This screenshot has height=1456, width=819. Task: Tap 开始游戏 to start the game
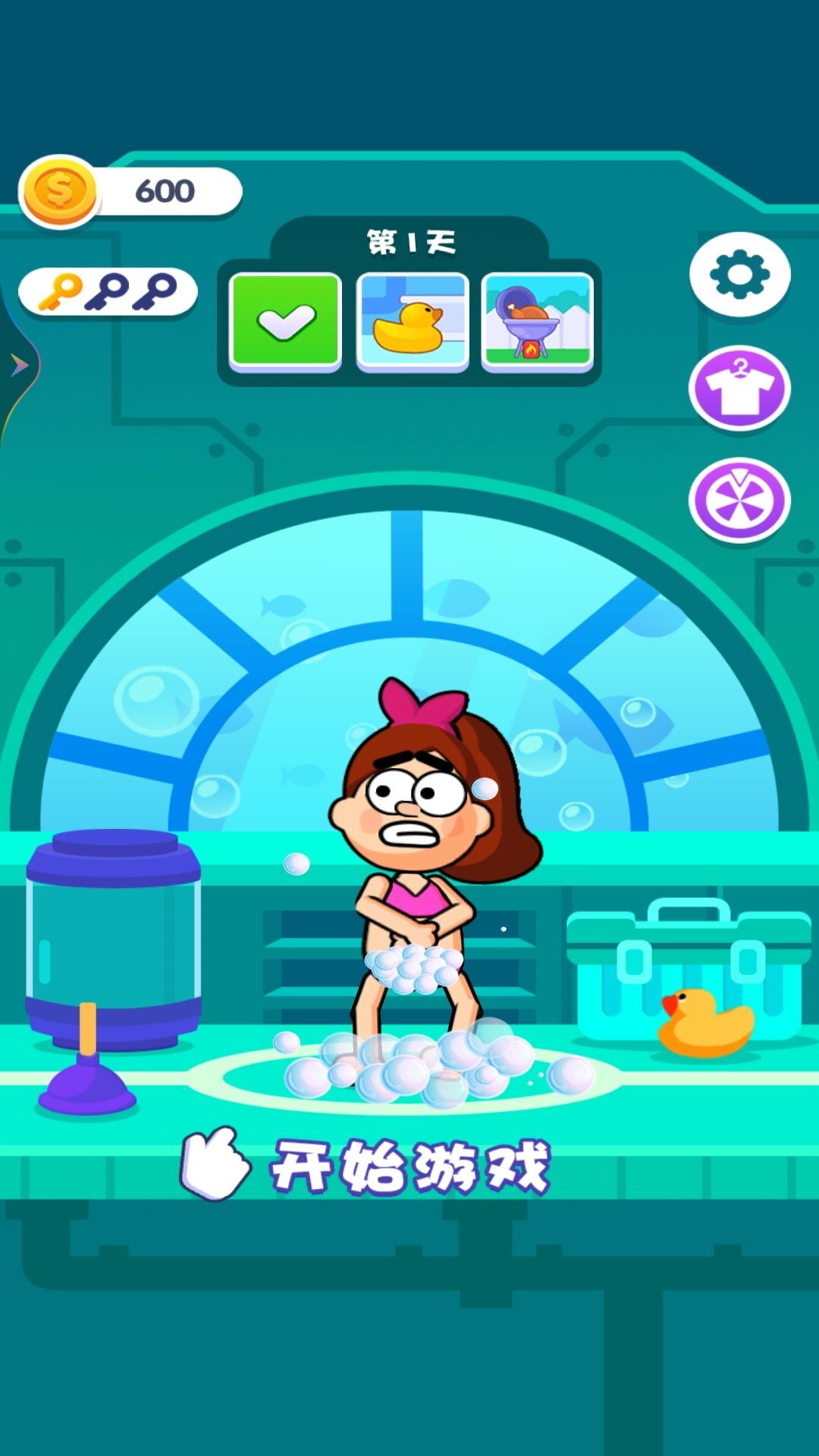click(x=409, y=1166)
